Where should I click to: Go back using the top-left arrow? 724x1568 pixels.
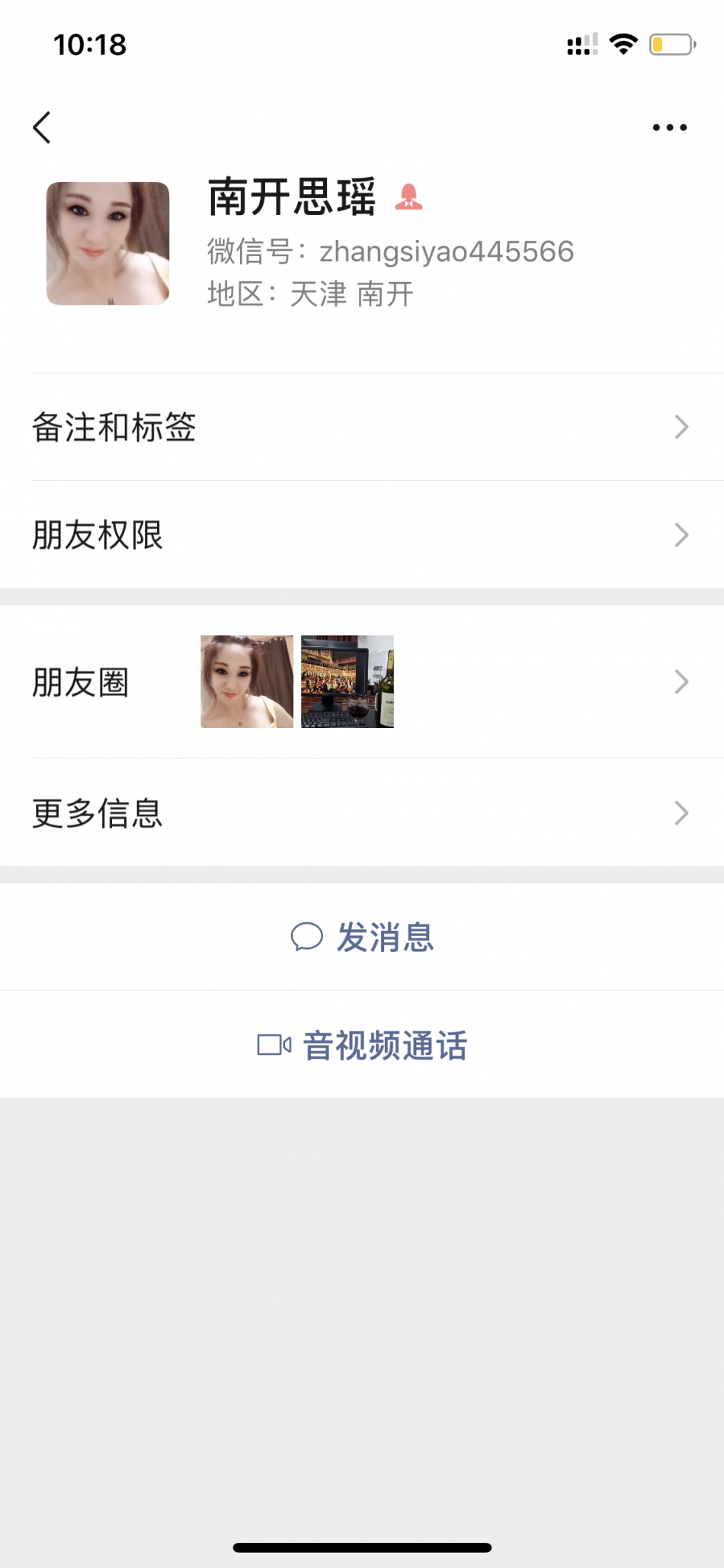[43, 127]
